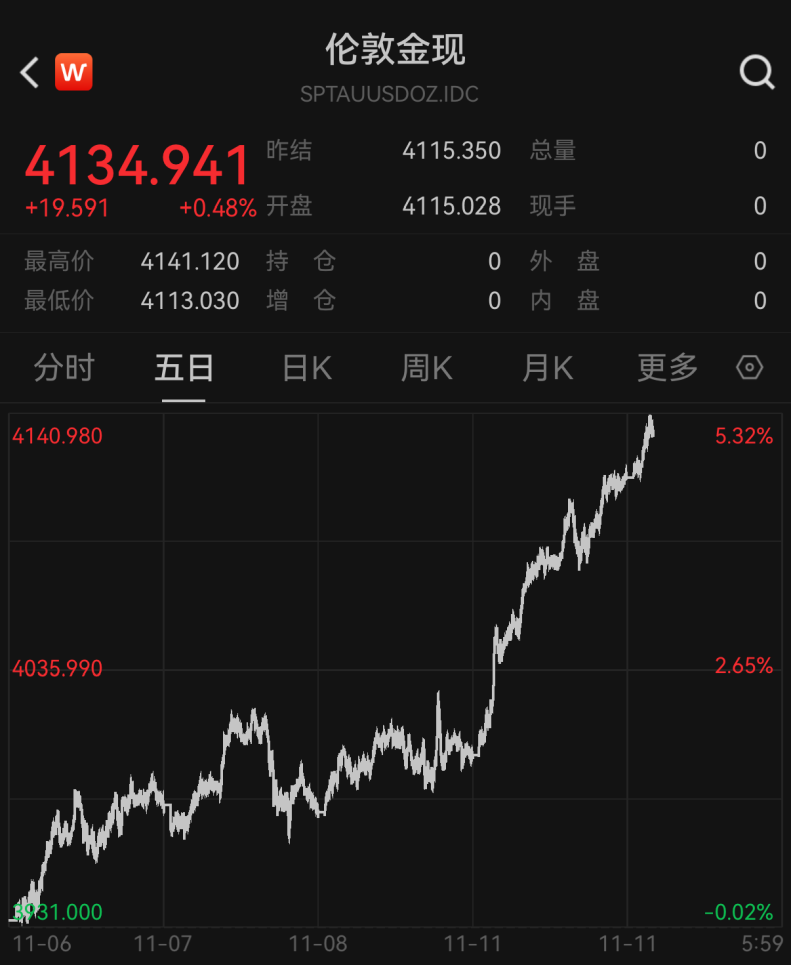Select the 五日 chart tab

coord(184,368)
